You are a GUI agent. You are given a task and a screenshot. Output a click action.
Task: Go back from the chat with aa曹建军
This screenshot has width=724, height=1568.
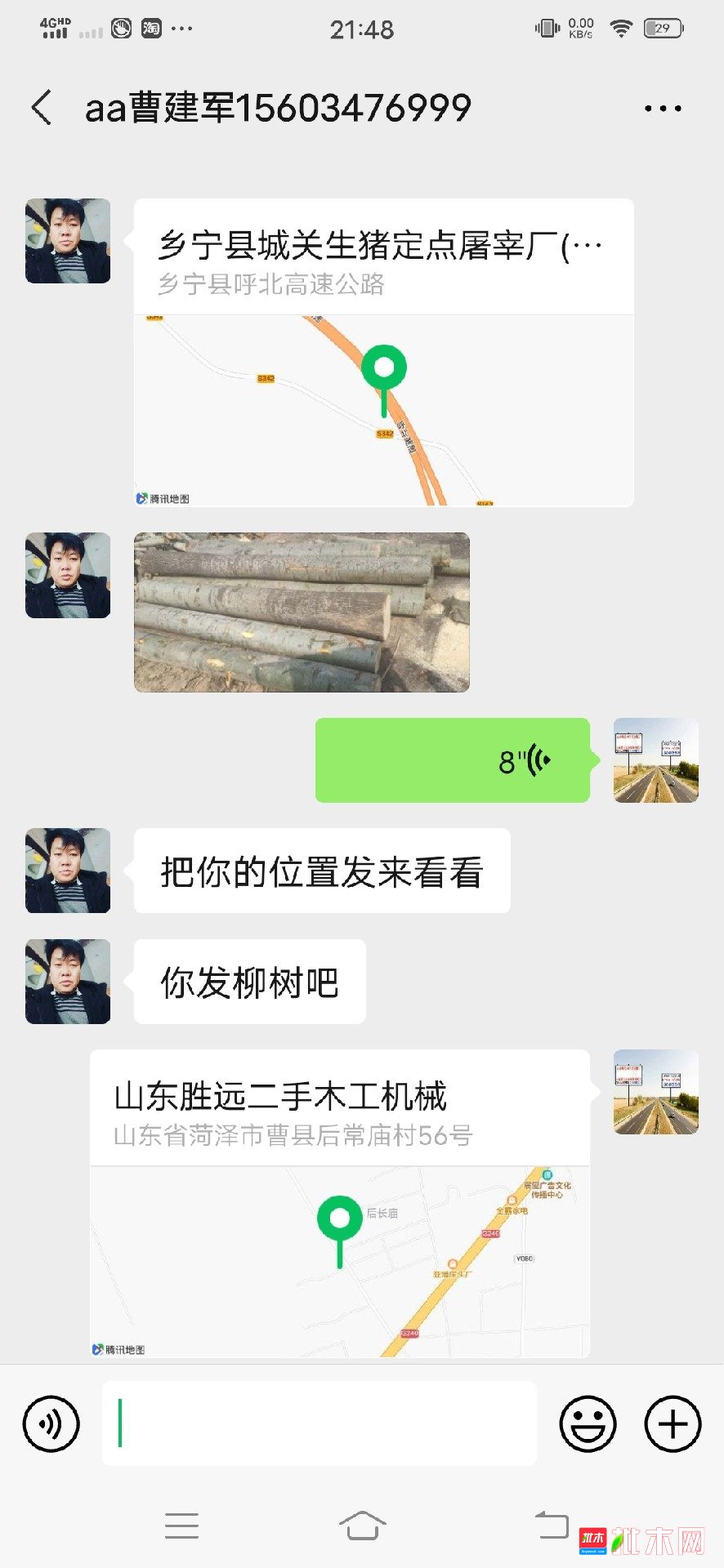42,108
